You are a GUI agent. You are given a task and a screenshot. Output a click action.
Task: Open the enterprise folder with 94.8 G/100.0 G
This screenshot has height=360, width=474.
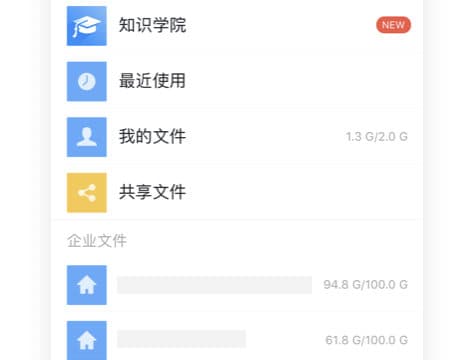coord(237,285)
